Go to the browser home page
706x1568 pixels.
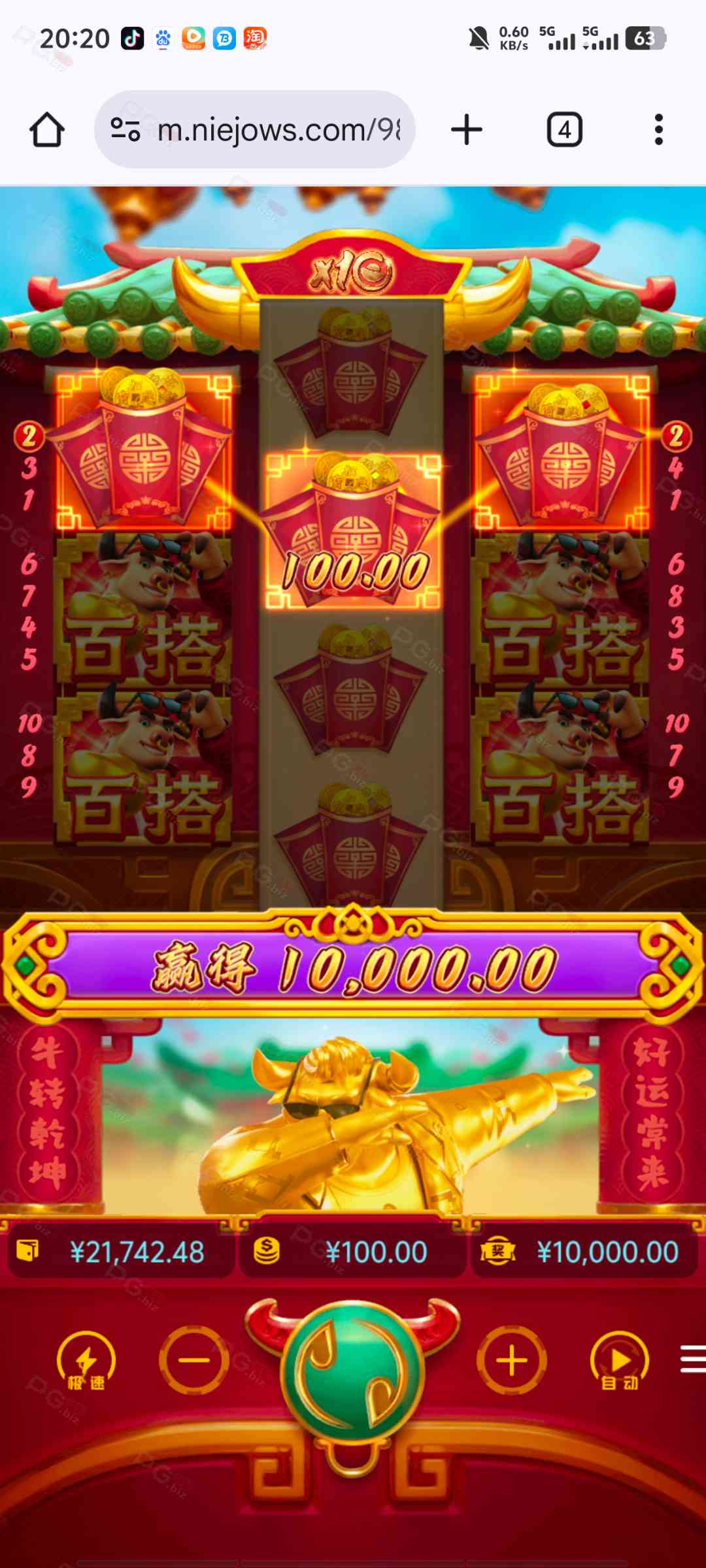[47, 129]
